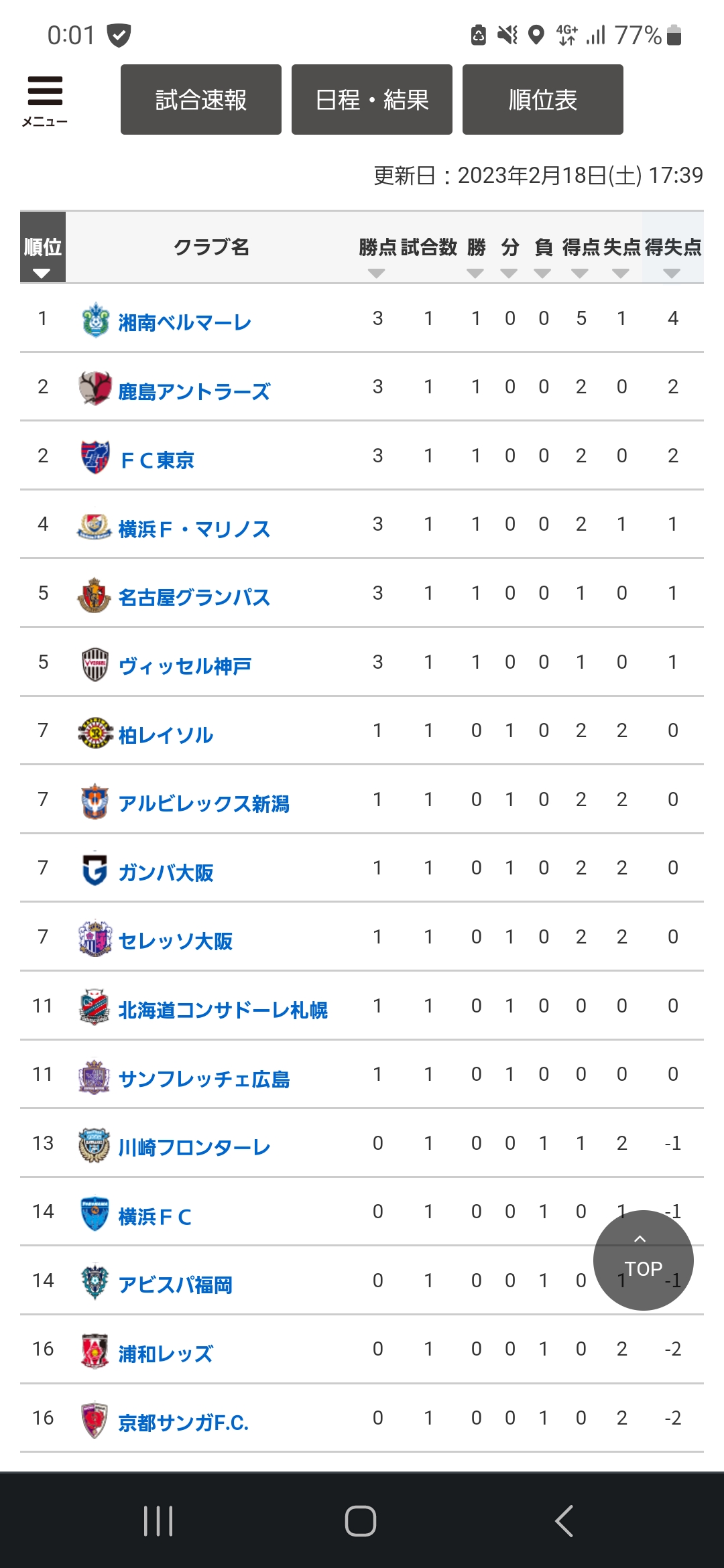Open 京都サンガF.C. club page
This screenshot has height=1568, width=724.
click(x=183, y=1422)
